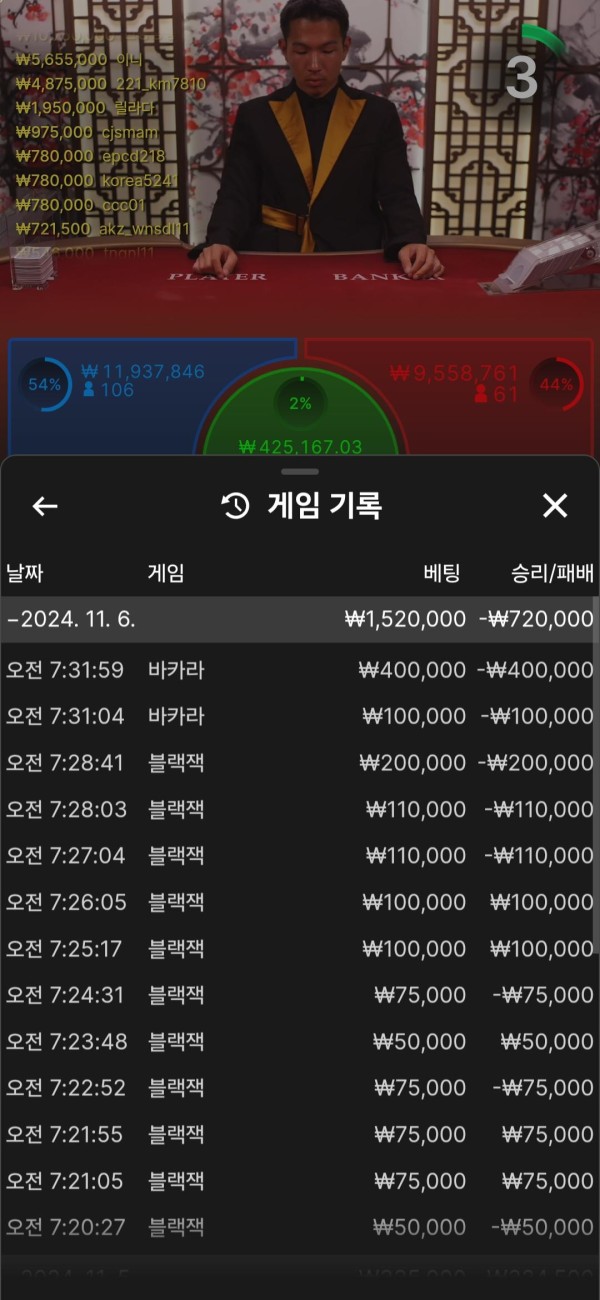600x1300 pixels.
Task: Go back from the game history panel
Action: point(45,506)
